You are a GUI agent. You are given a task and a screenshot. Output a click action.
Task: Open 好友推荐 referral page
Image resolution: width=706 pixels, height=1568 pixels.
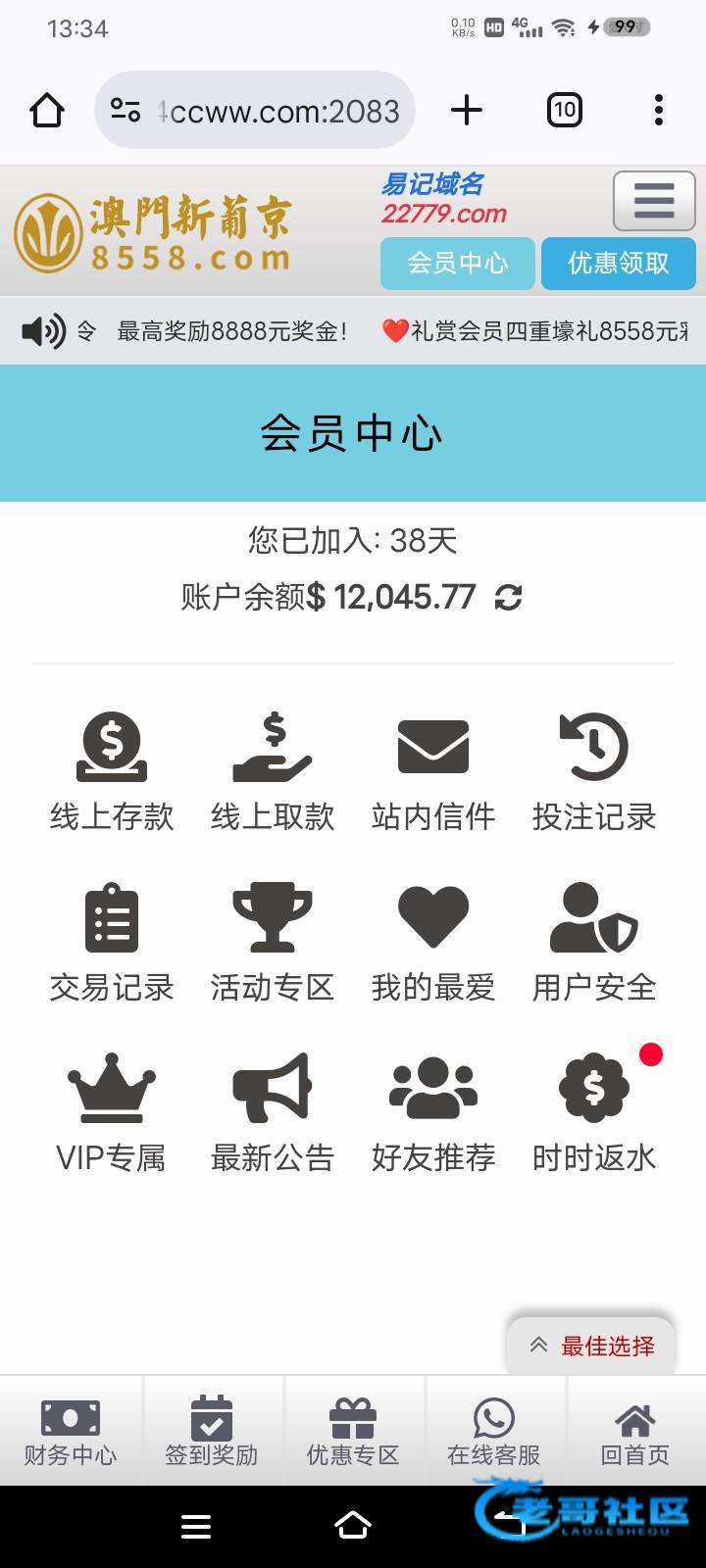(433, 1113)
